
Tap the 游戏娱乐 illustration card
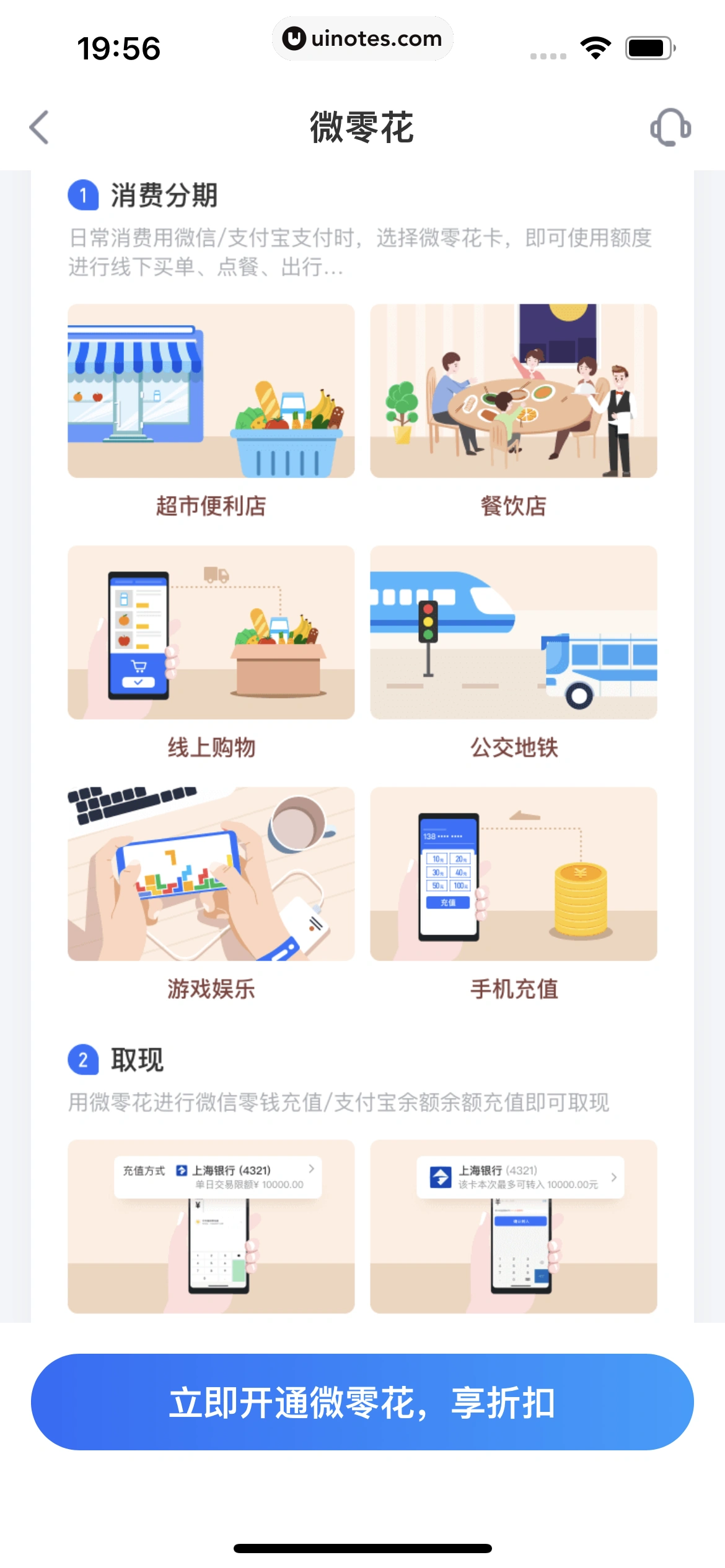tap(211, 873)
